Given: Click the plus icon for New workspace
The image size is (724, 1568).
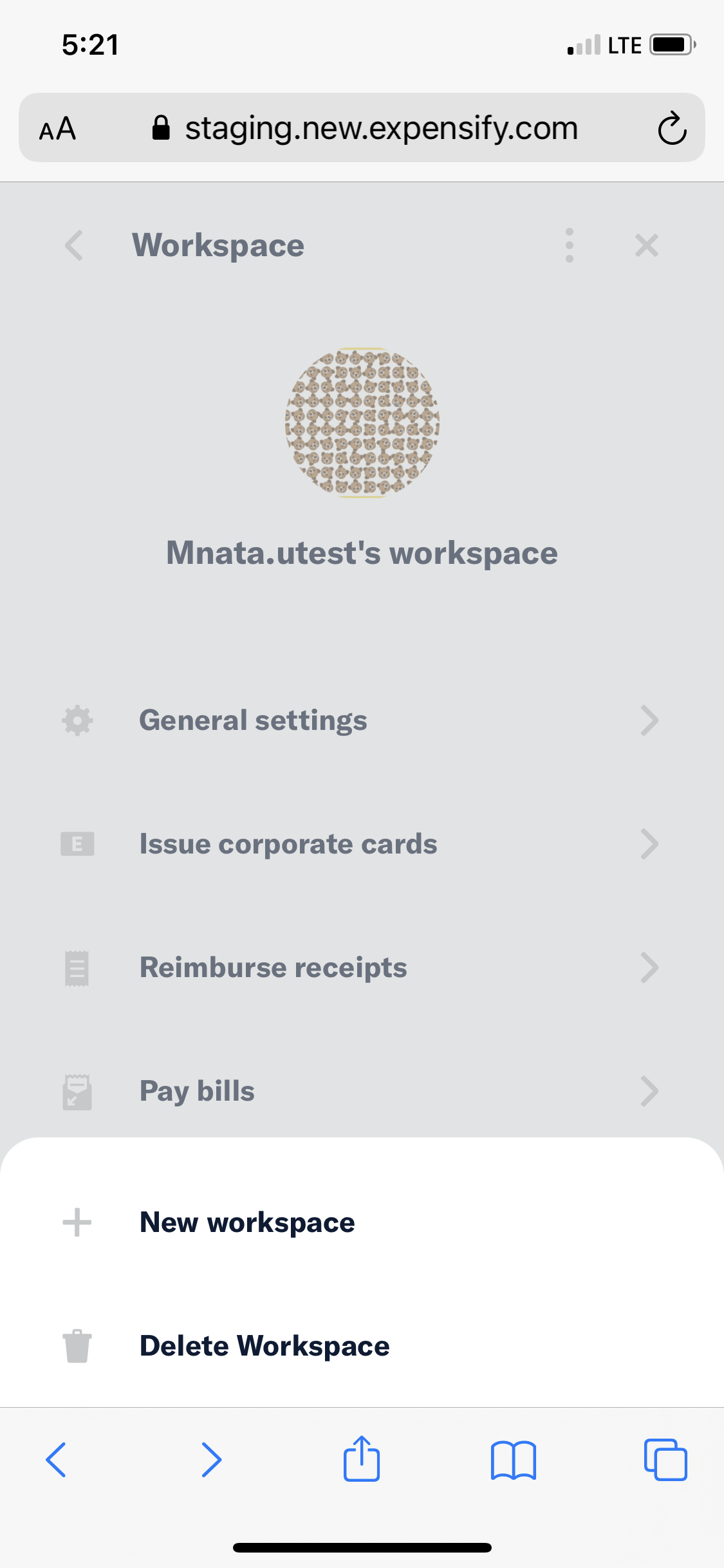Looking at the screenshot, I should coord(77,1222).
